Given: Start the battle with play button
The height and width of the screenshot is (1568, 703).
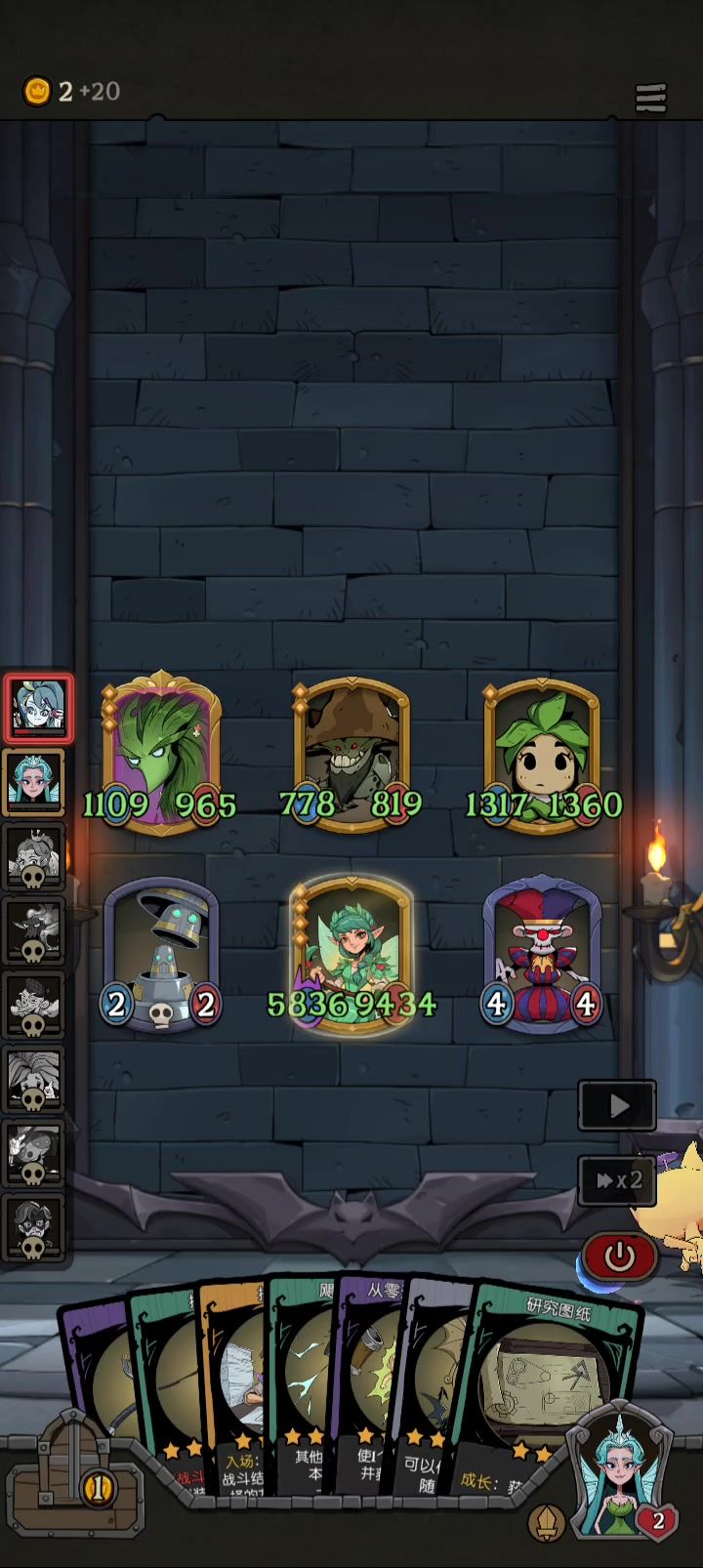Looking at the screenshot, I should pyautogui.click(x=617, y=1105).
